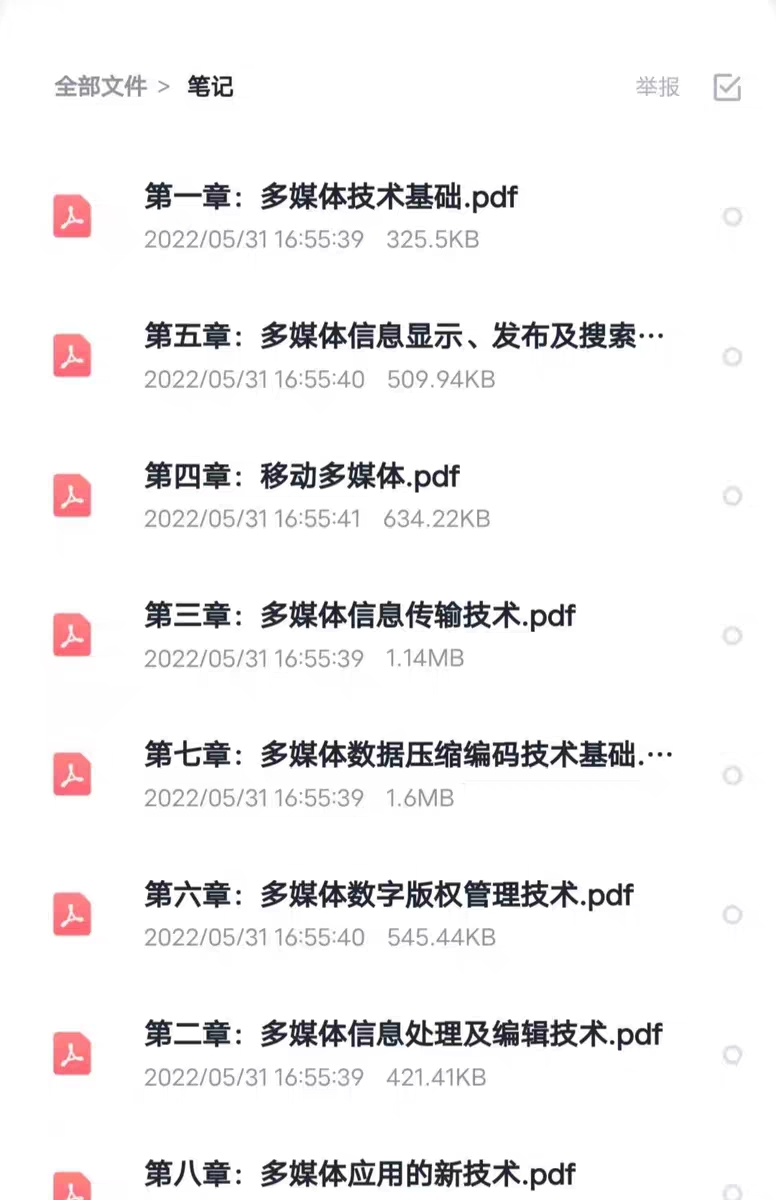The image size is (776, 1200).
Task: Toggle the select-all checkbox icon
Action: pos(727,87)
